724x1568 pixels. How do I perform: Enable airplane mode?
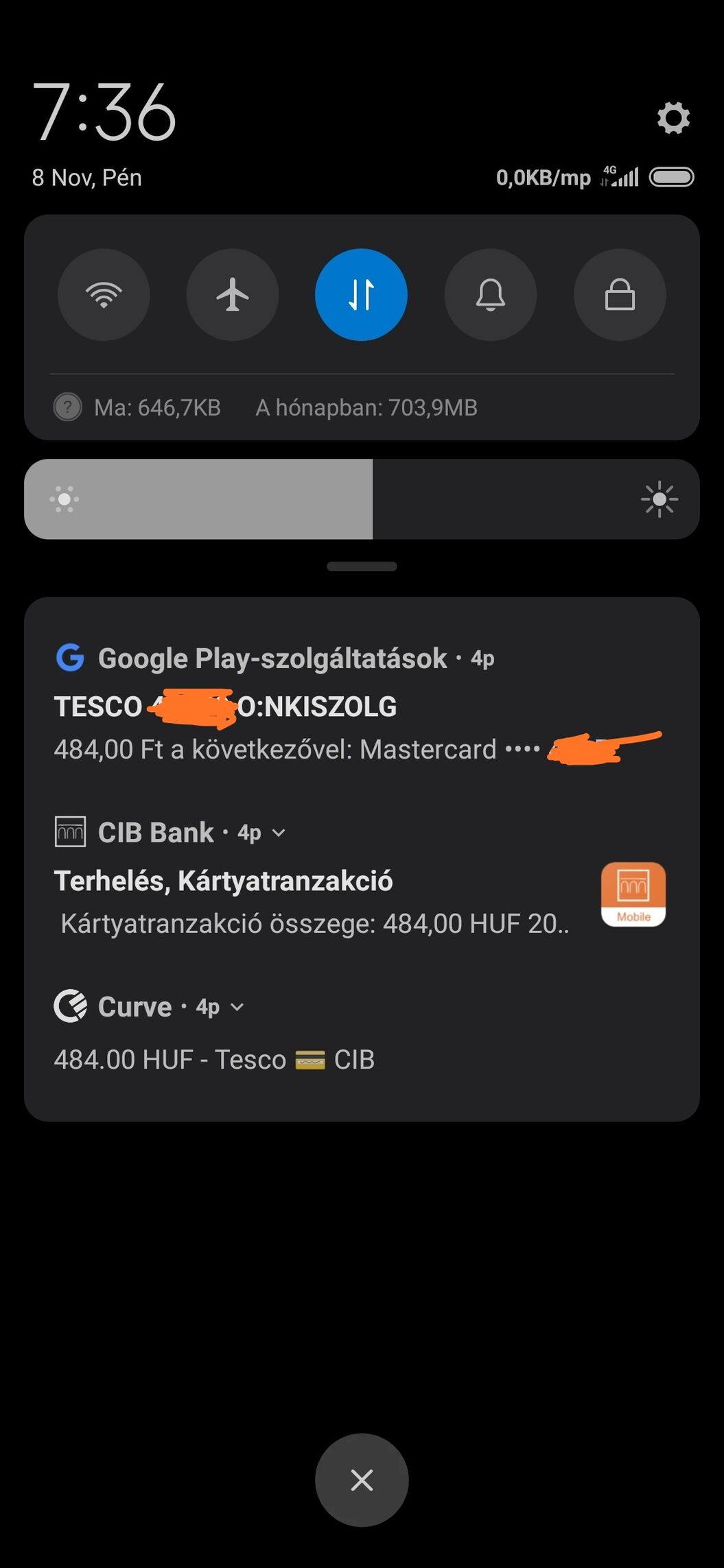click(233, 294)
